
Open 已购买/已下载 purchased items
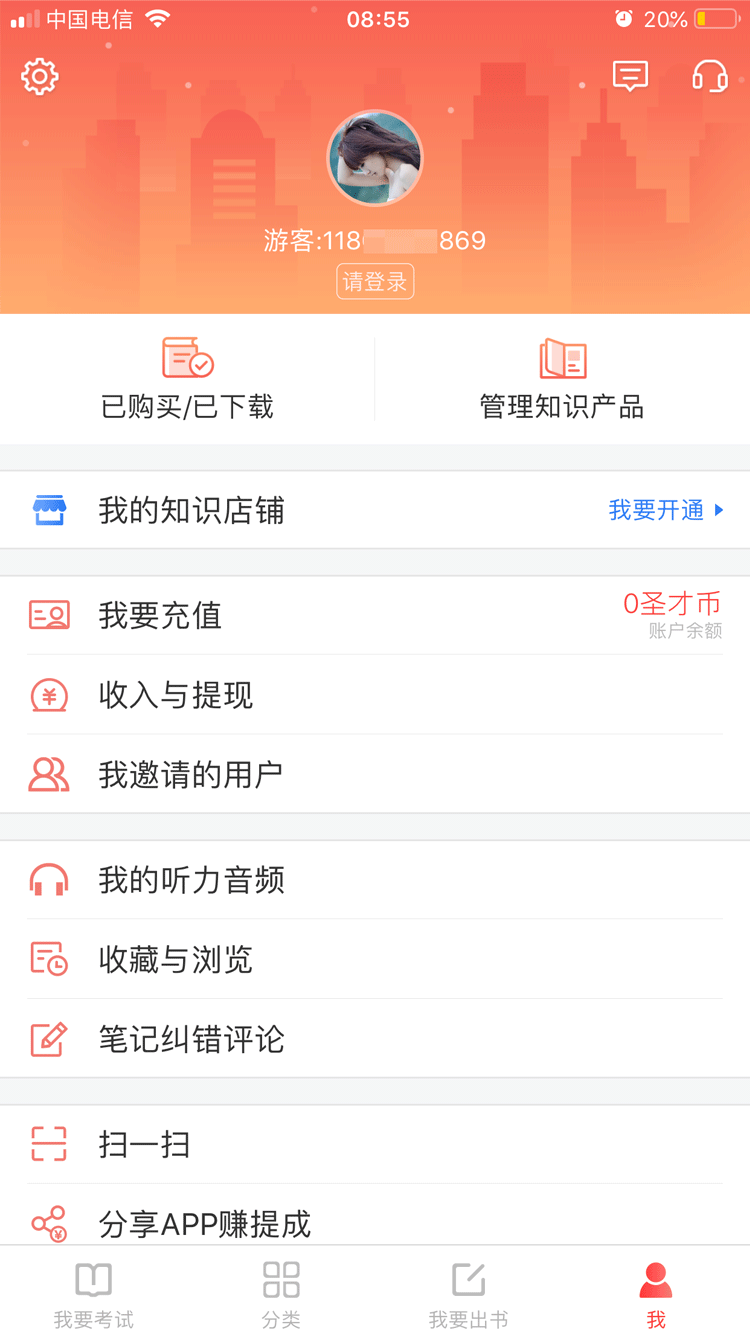point(188,380)
